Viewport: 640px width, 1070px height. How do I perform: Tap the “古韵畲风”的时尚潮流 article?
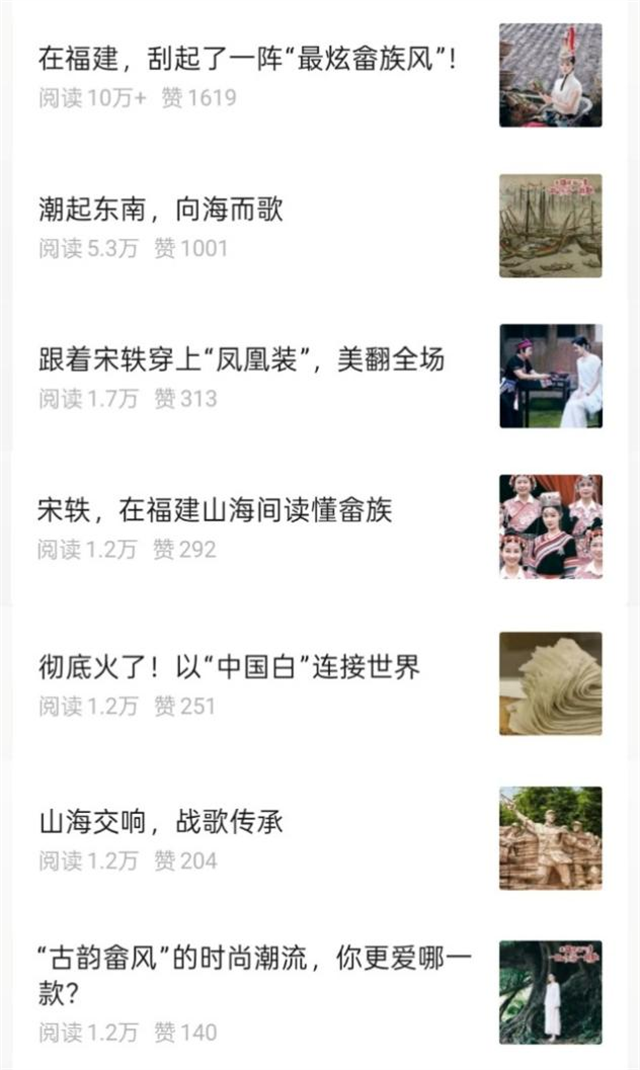255,974
